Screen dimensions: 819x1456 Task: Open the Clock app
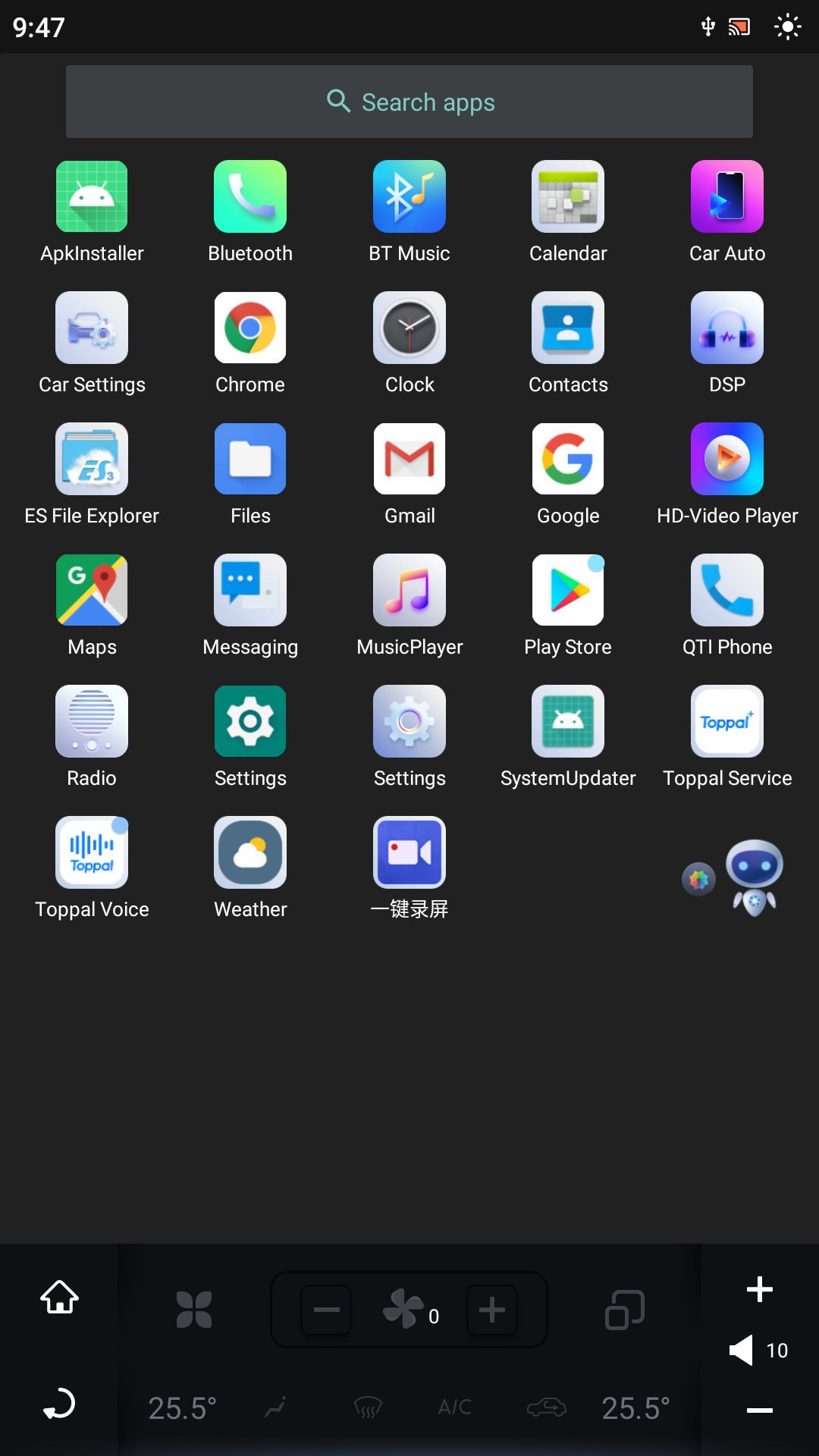(x=409, y=328)
